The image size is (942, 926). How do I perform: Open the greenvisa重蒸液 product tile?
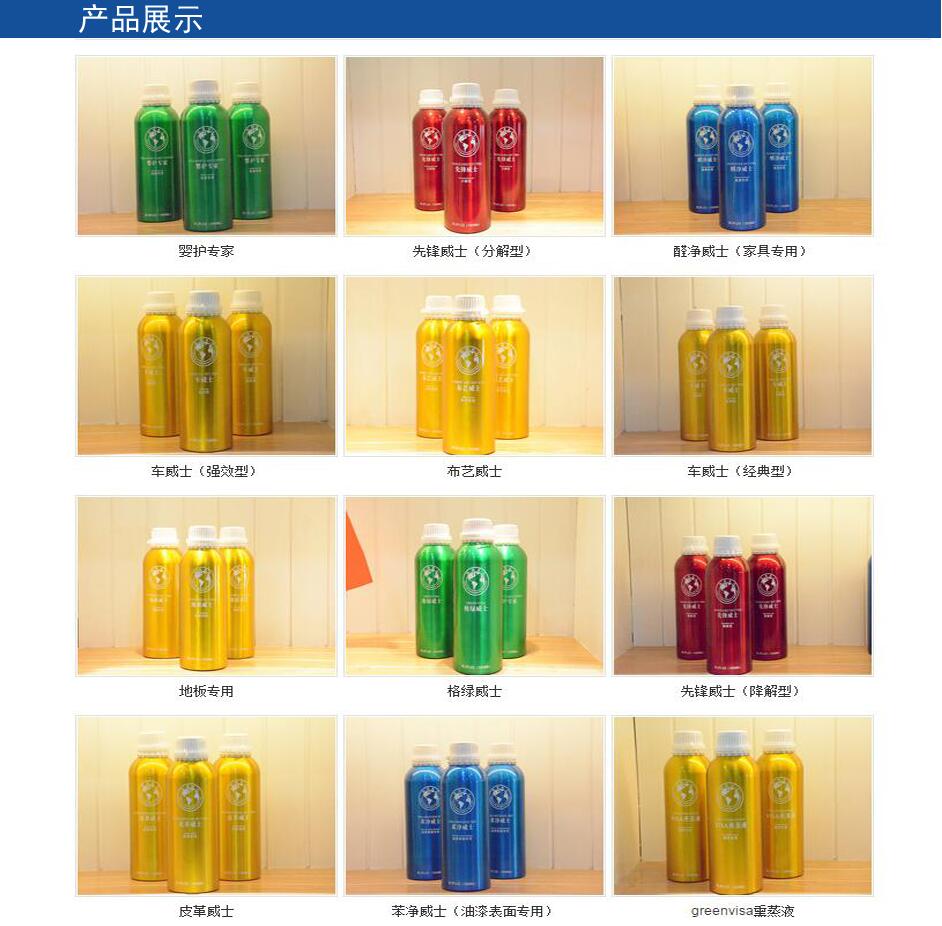click(x=742, y=806)
